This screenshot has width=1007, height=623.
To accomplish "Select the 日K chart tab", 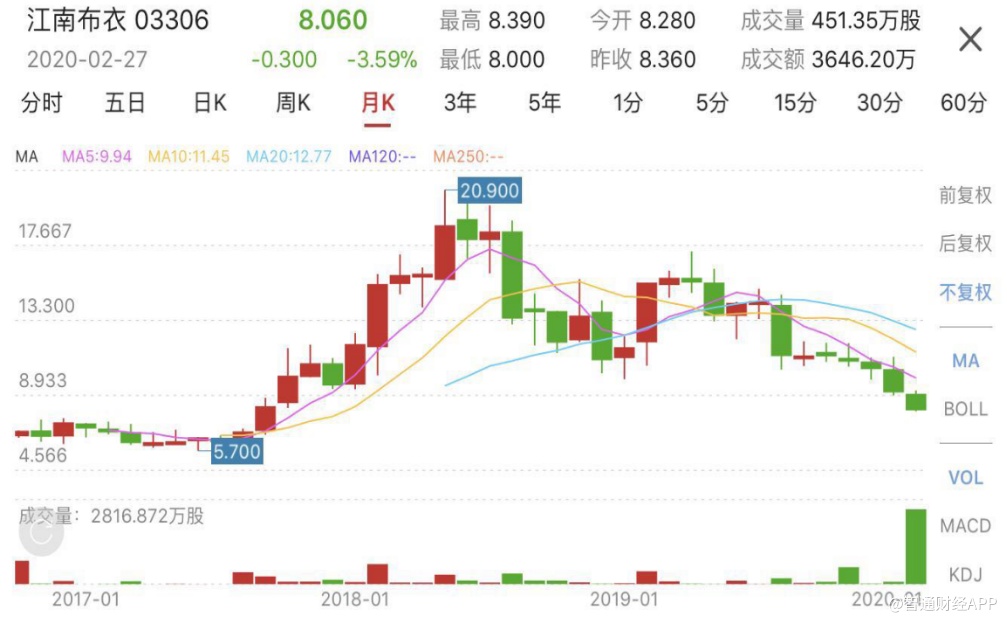I will tap(210, 102).
